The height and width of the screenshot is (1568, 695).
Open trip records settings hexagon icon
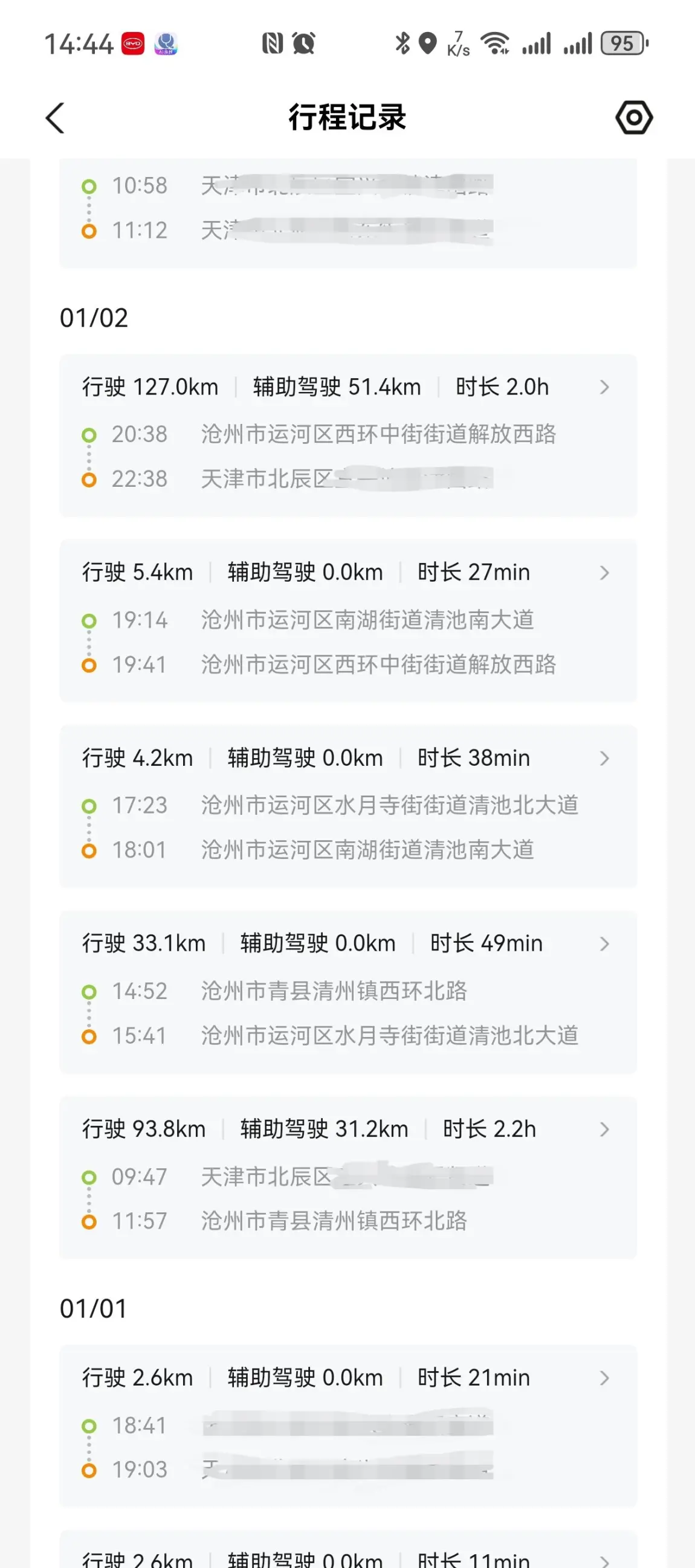tap(633, 117)
